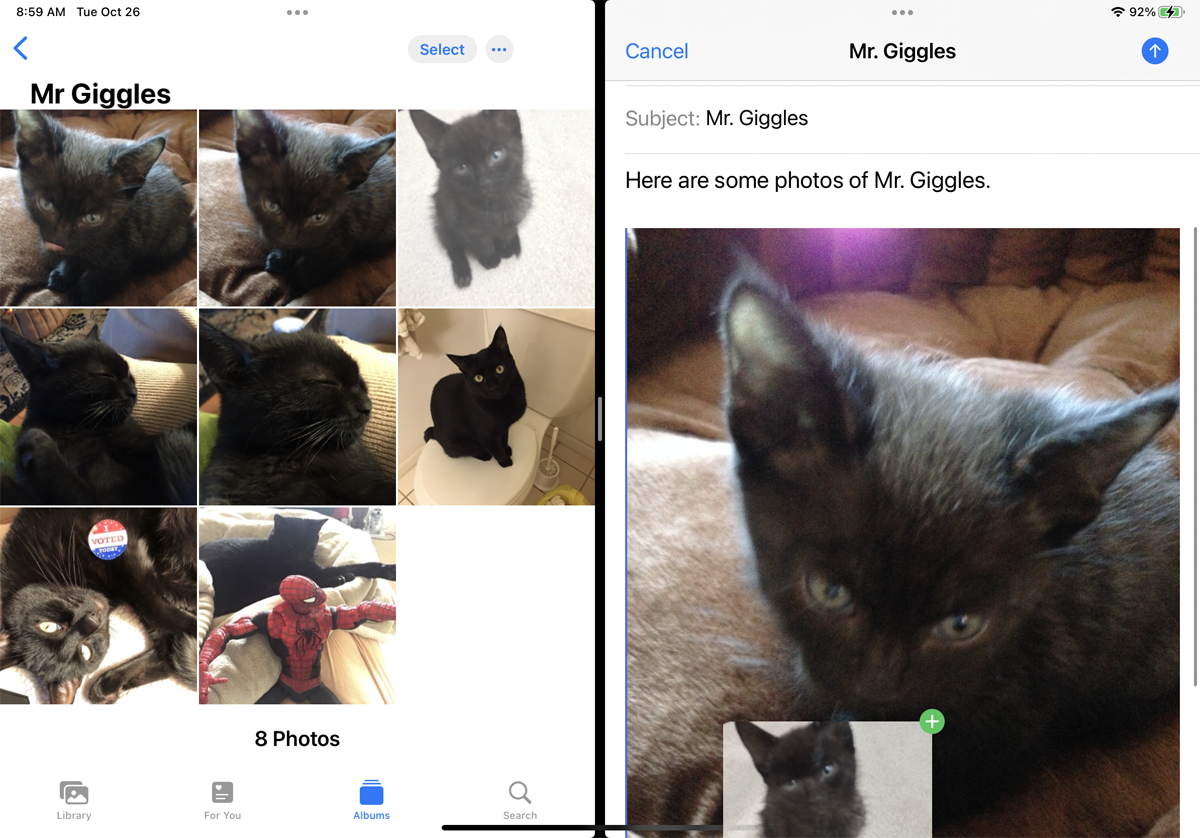Open the Spider-Man figure photo
Image resolution: width=1200 pixels, height=838 pixels.
297,605
